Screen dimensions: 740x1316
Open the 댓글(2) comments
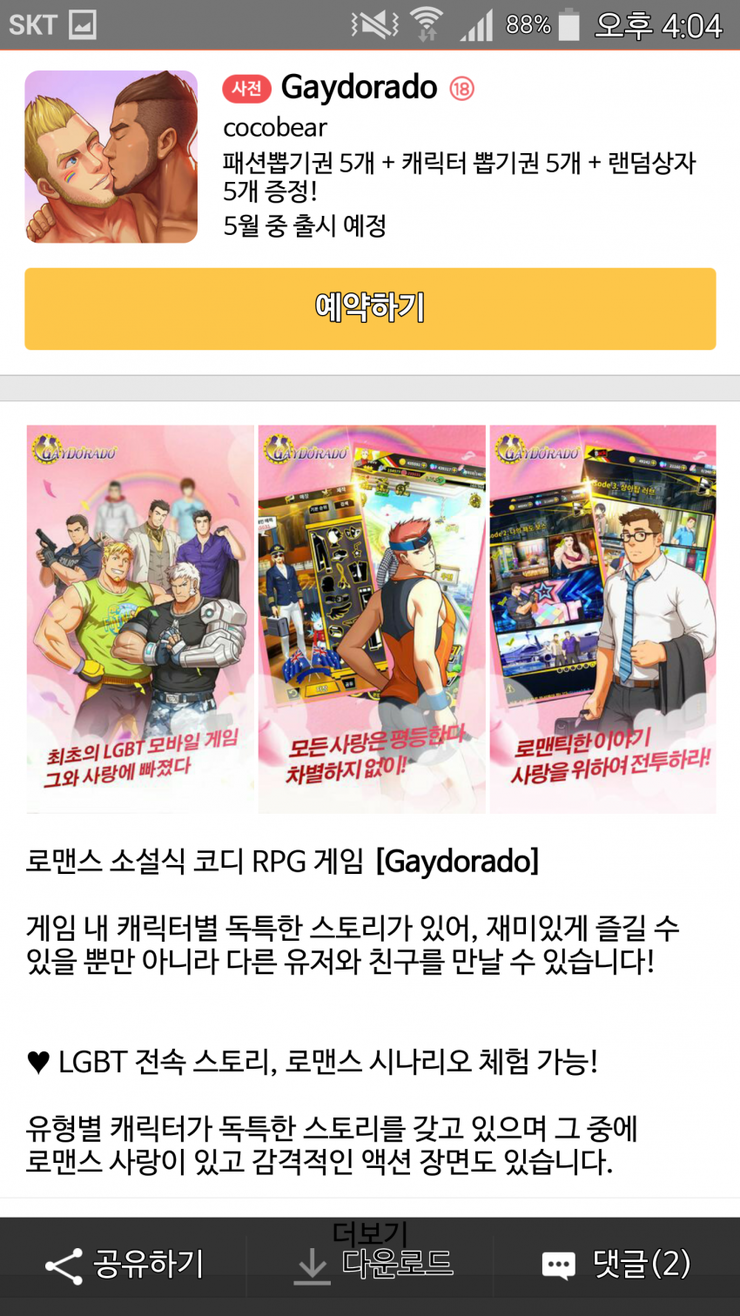[616, 1265]
